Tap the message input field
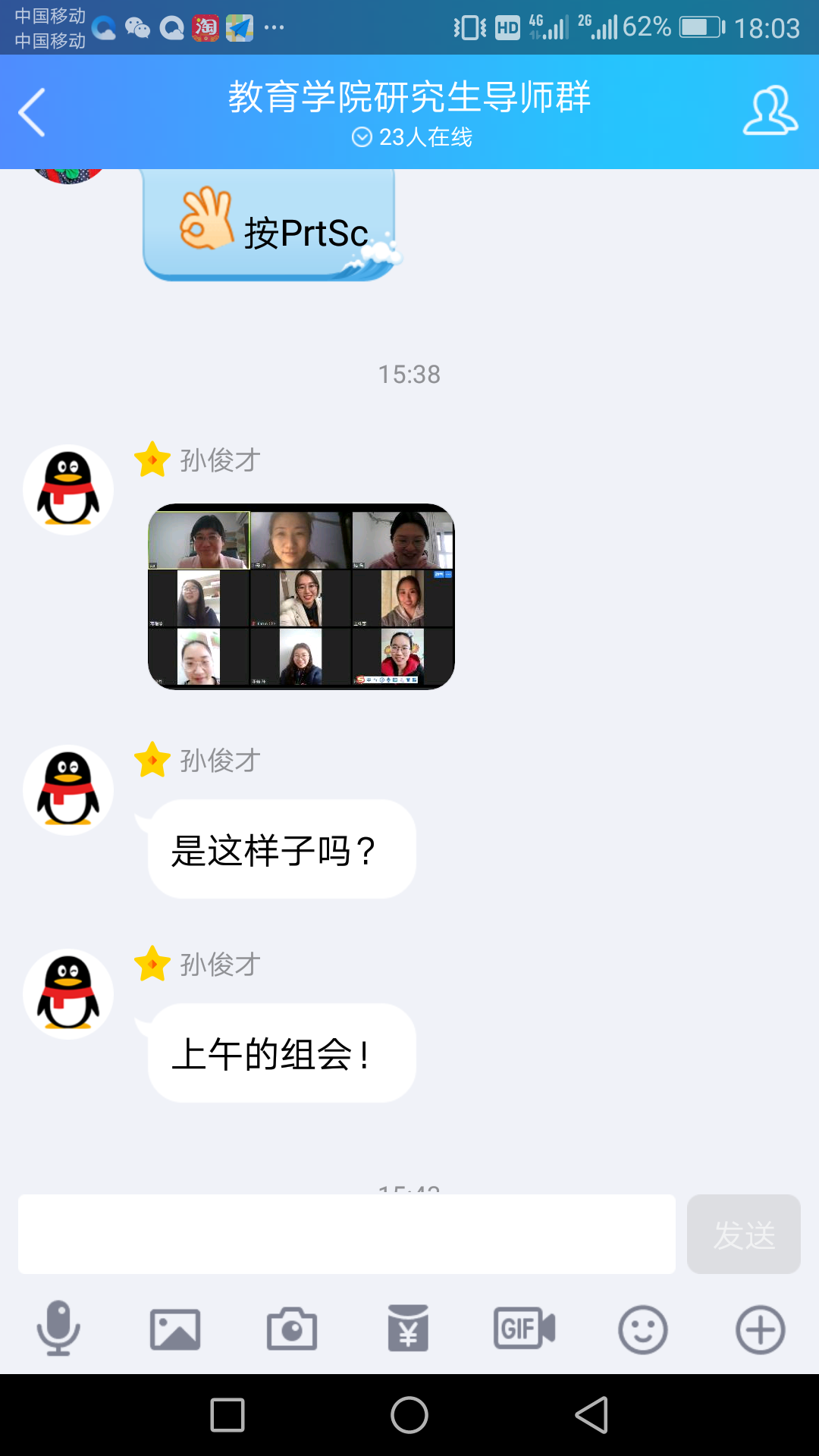The height and width of the screenshot is (1456, 819). pyautogui.click(x=347, y=1234)
